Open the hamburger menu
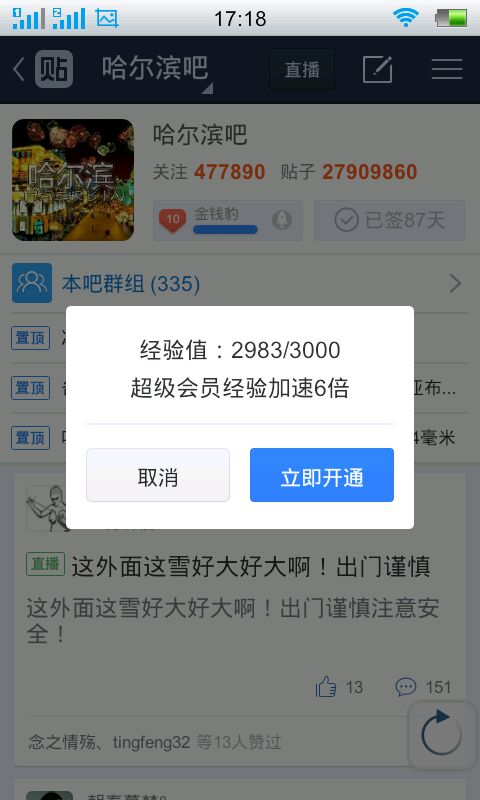The height and width of the screenshot is (800, 480). click(x=447, y=69)
